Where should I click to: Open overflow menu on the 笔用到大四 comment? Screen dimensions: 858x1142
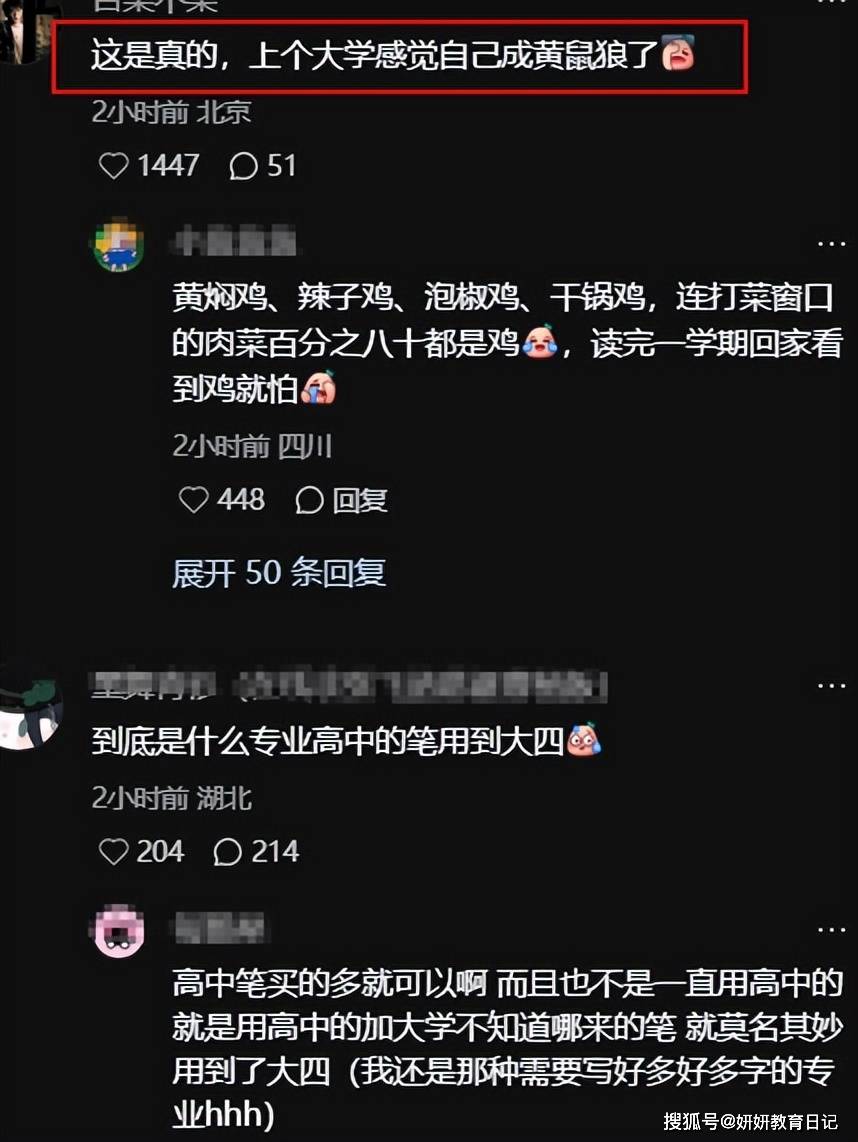point(830,686)
